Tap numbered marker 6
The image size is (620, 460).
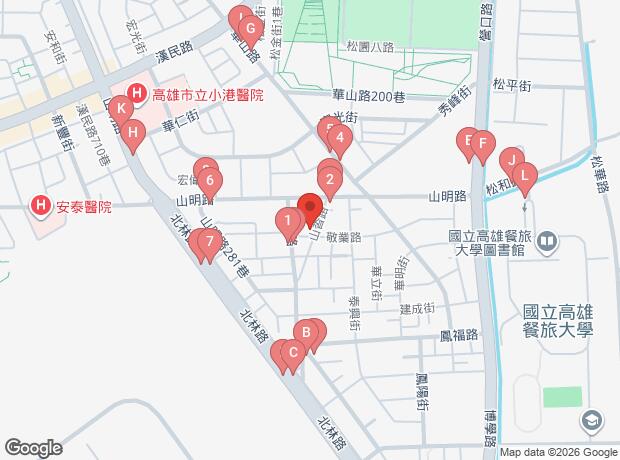pyautogui.click(x=209, y=183)
